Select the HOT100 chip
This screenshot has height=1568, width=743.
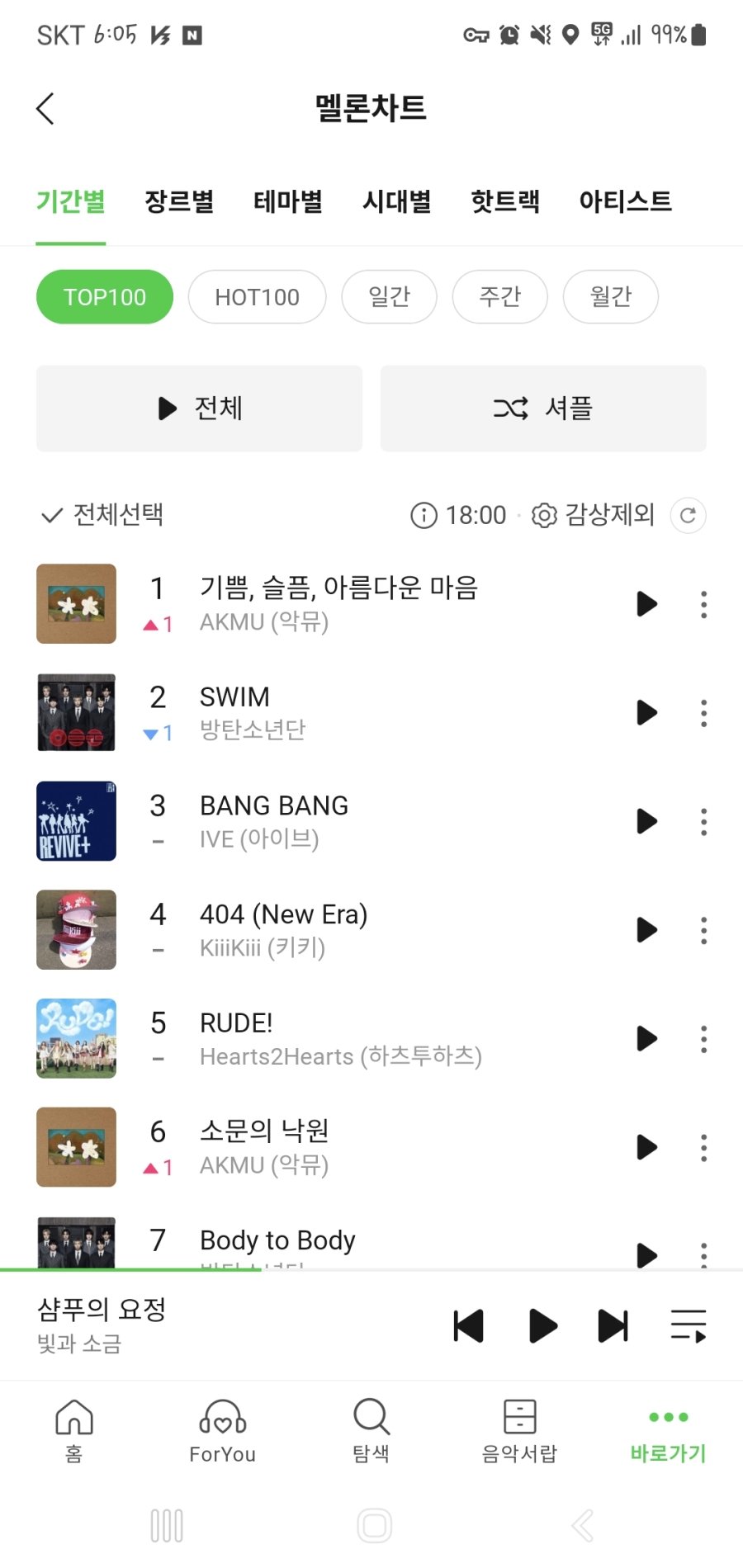(x=257, y=297)
